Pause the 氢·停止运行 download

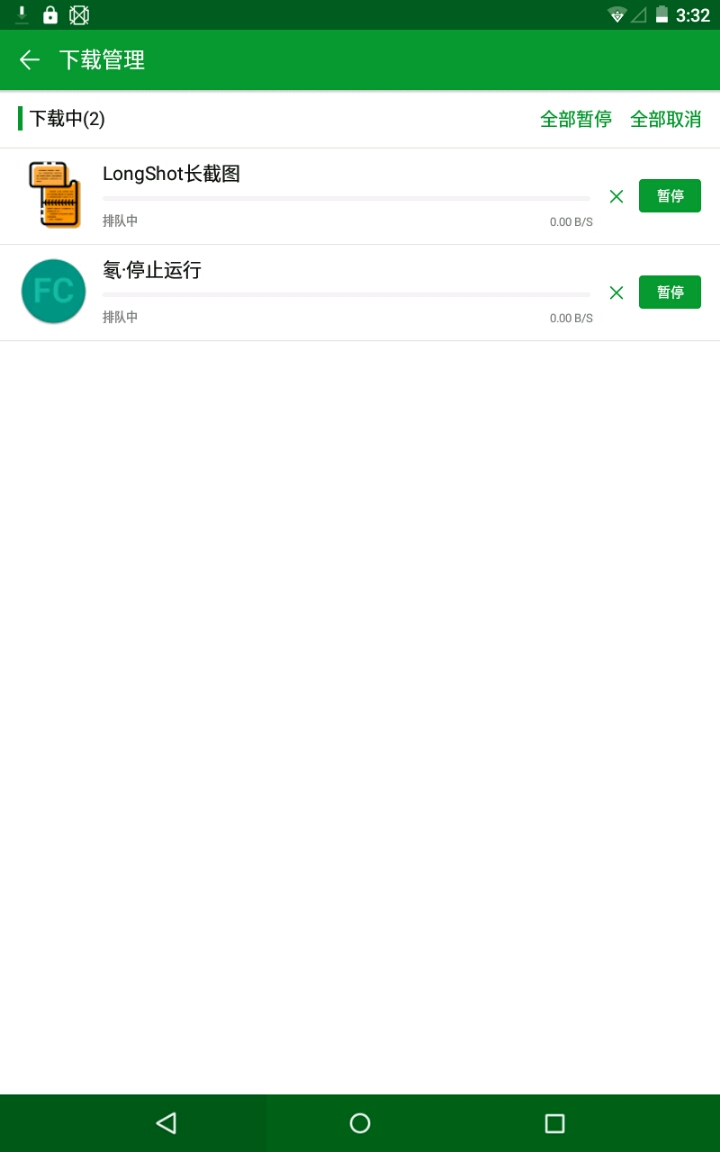669,292
